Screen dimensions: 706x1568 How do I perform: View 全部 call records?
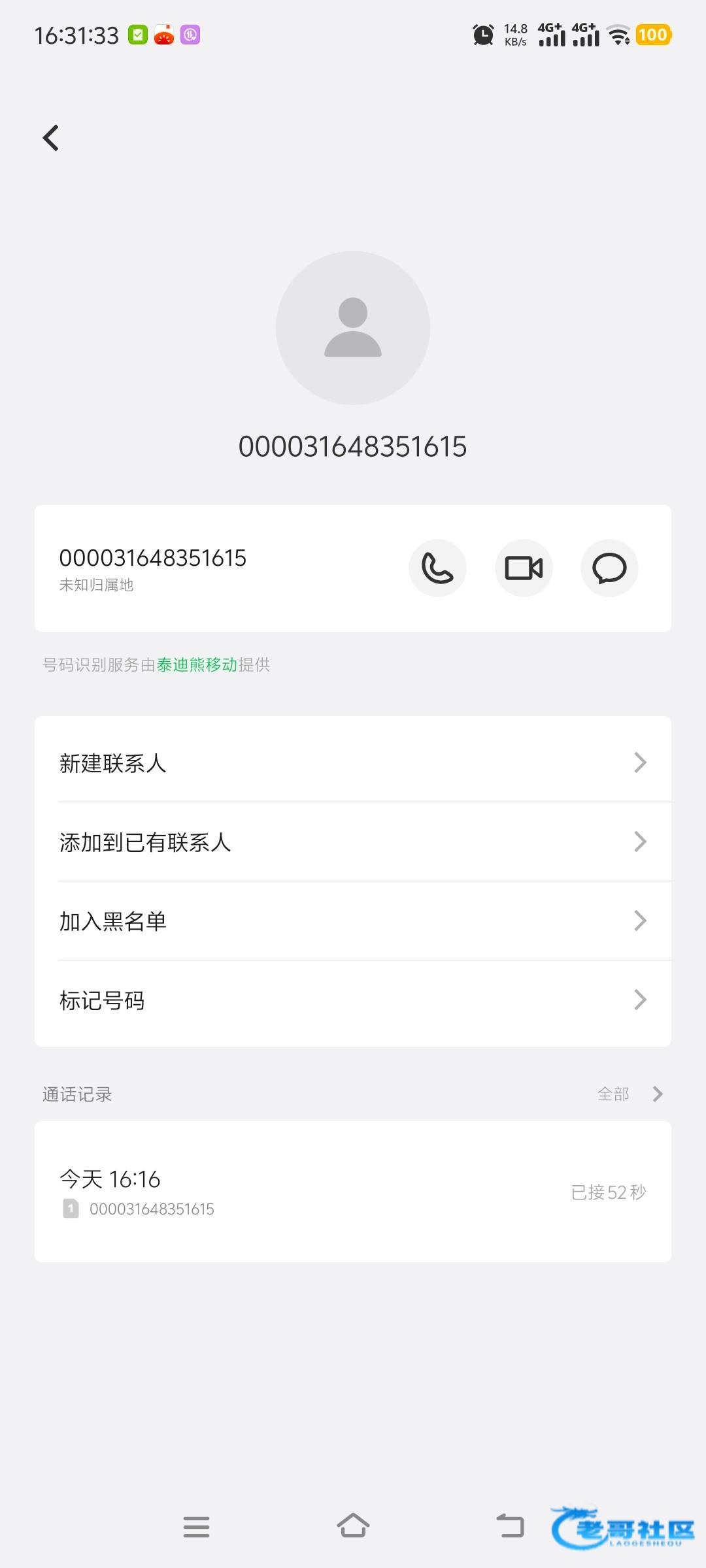630,1094
